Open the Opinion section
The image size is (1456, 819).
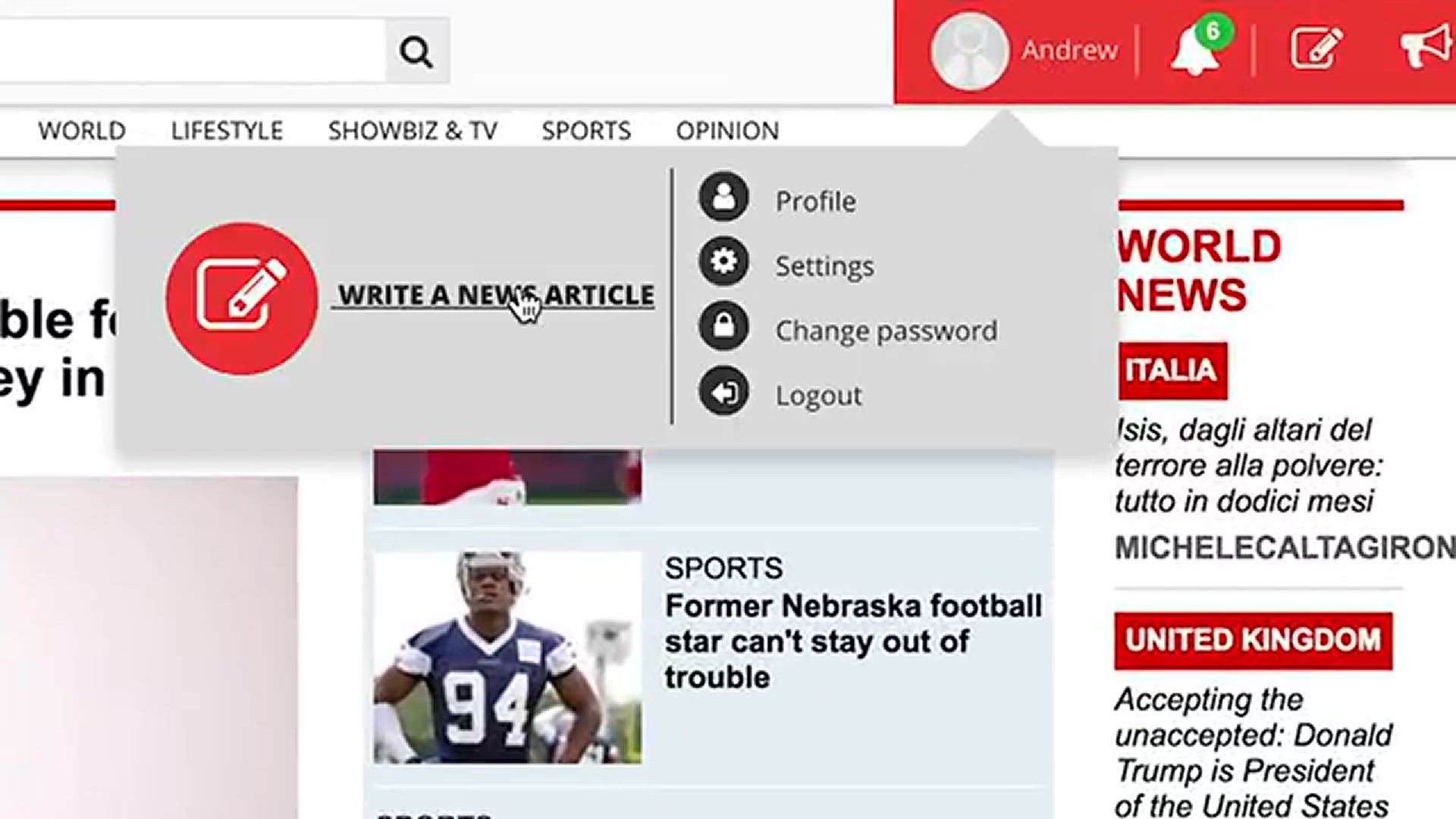pos(727,130)
